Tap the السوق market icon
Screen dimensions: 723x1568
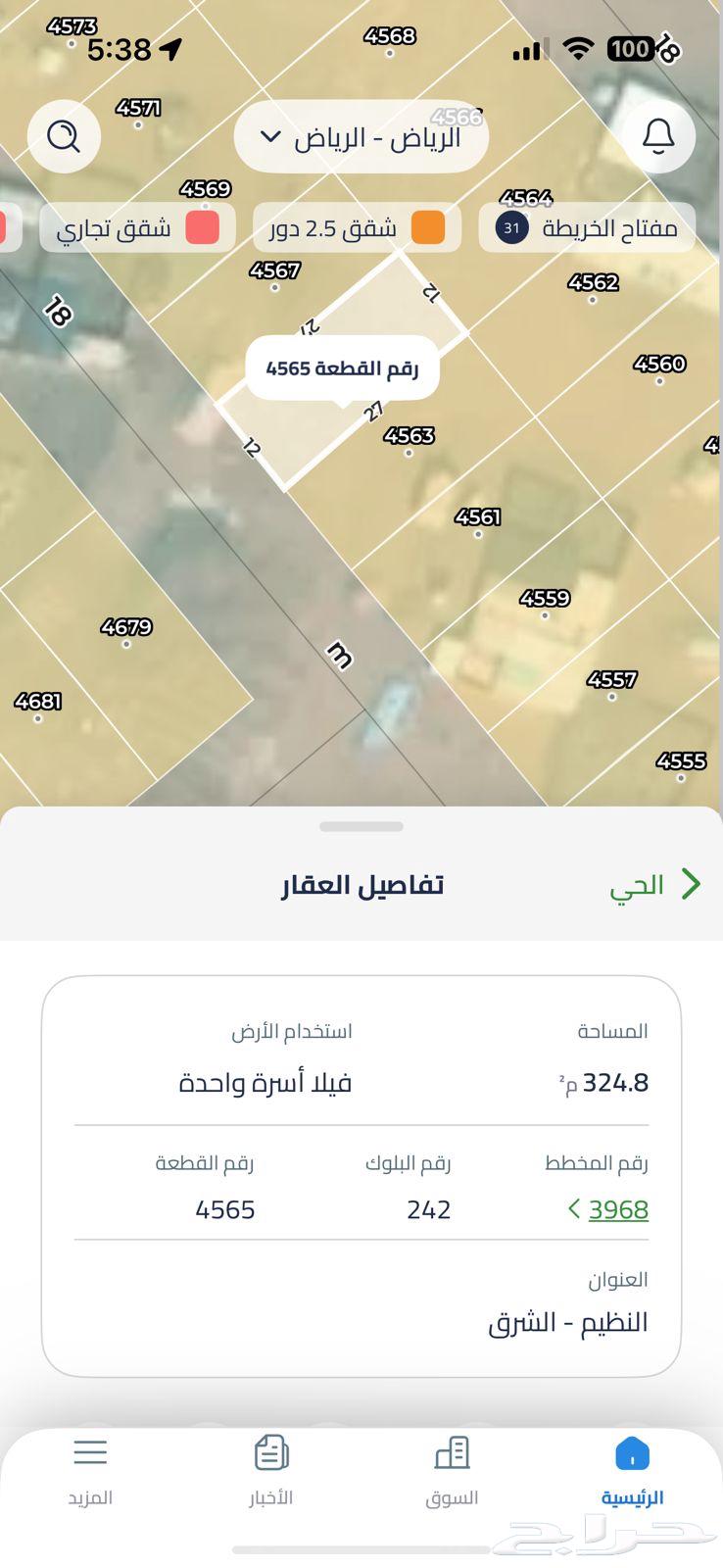452,1453
